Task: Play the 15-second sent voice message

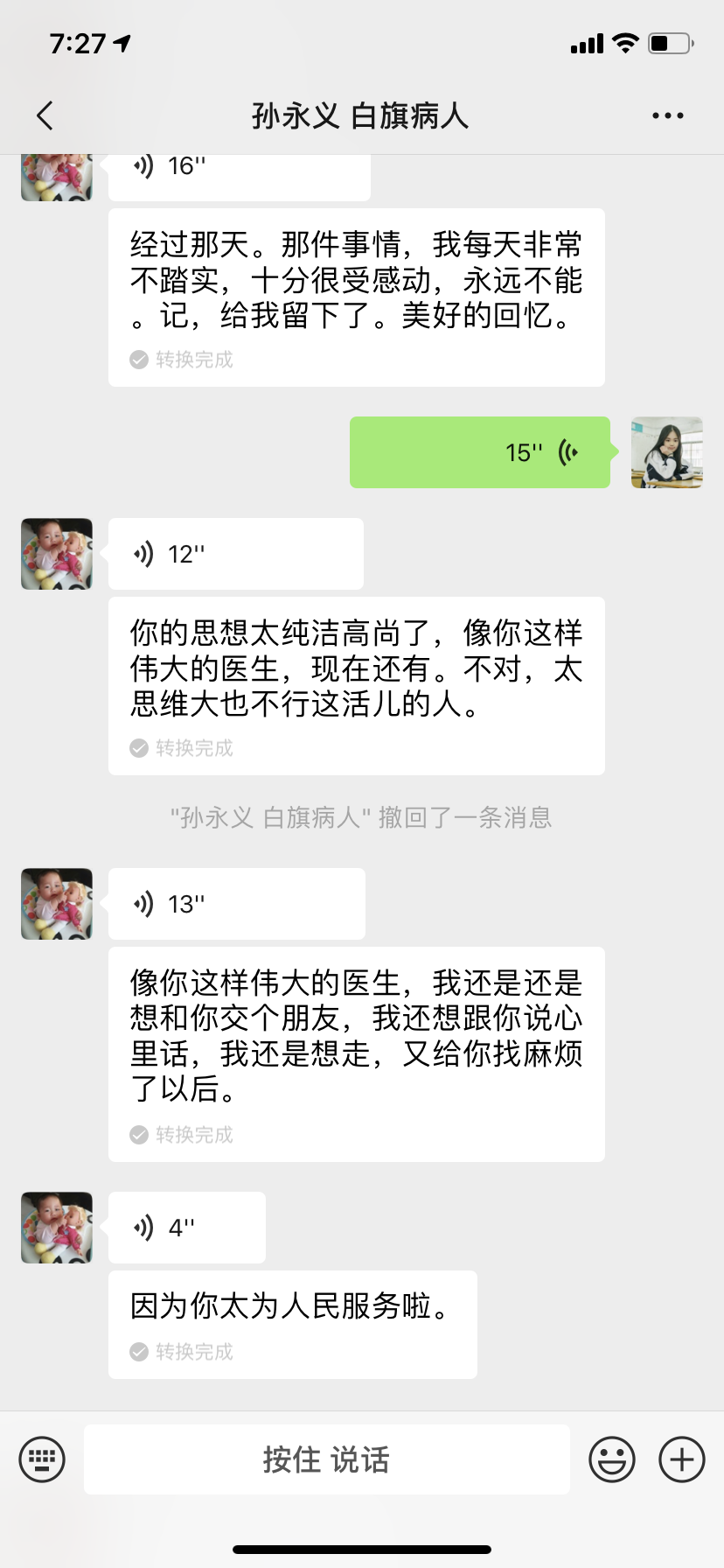Action: (x=479, y=452)
